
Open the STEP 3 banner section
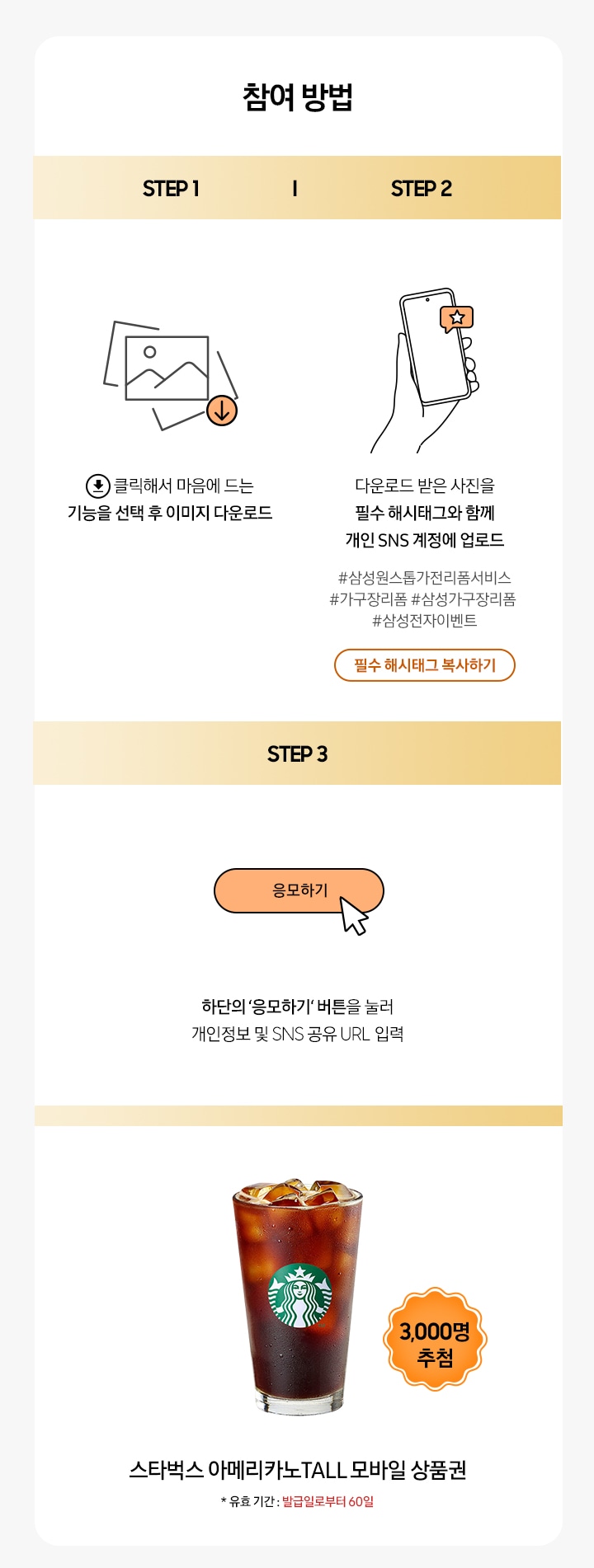pyautogui.click(x=297, y=753)
